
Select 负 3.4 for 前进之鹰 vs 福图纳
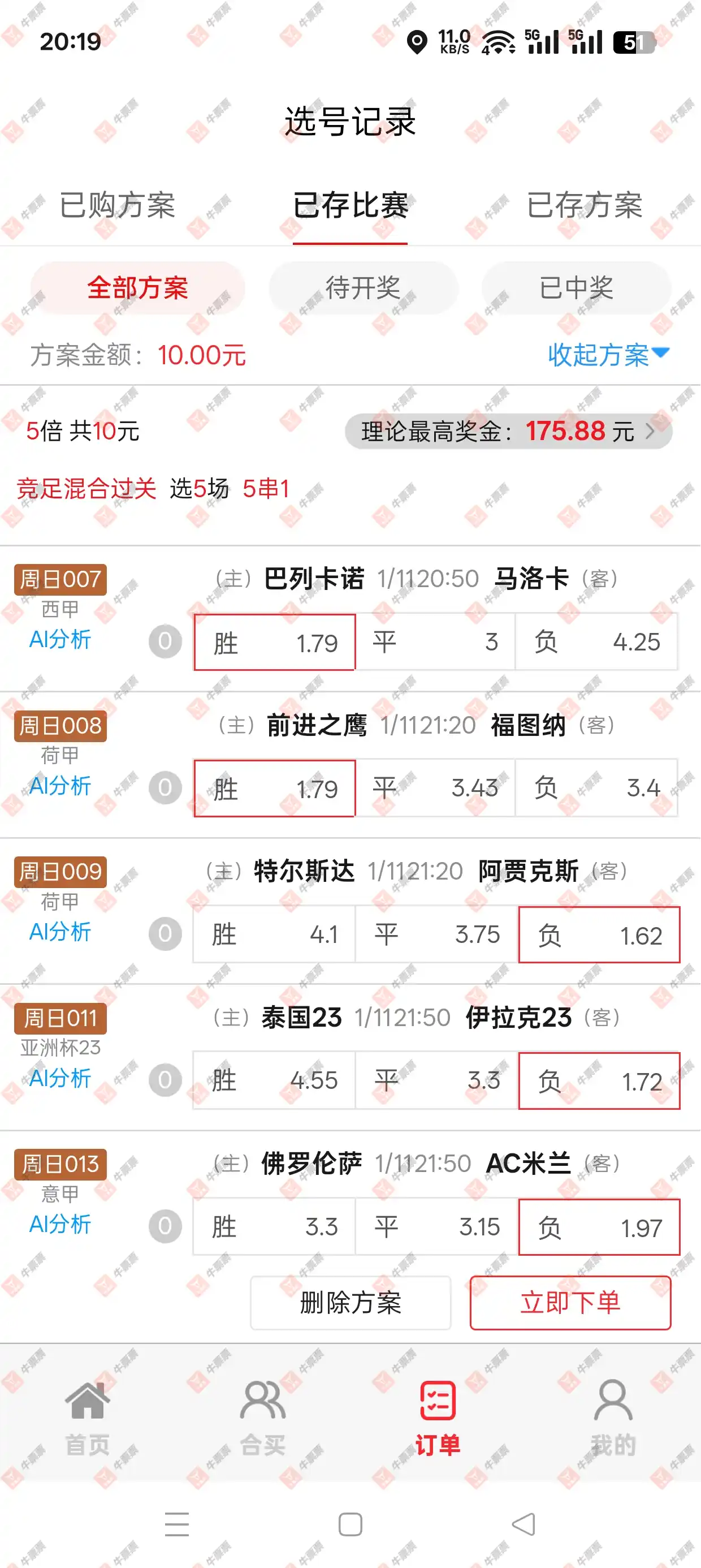[596, 789]
